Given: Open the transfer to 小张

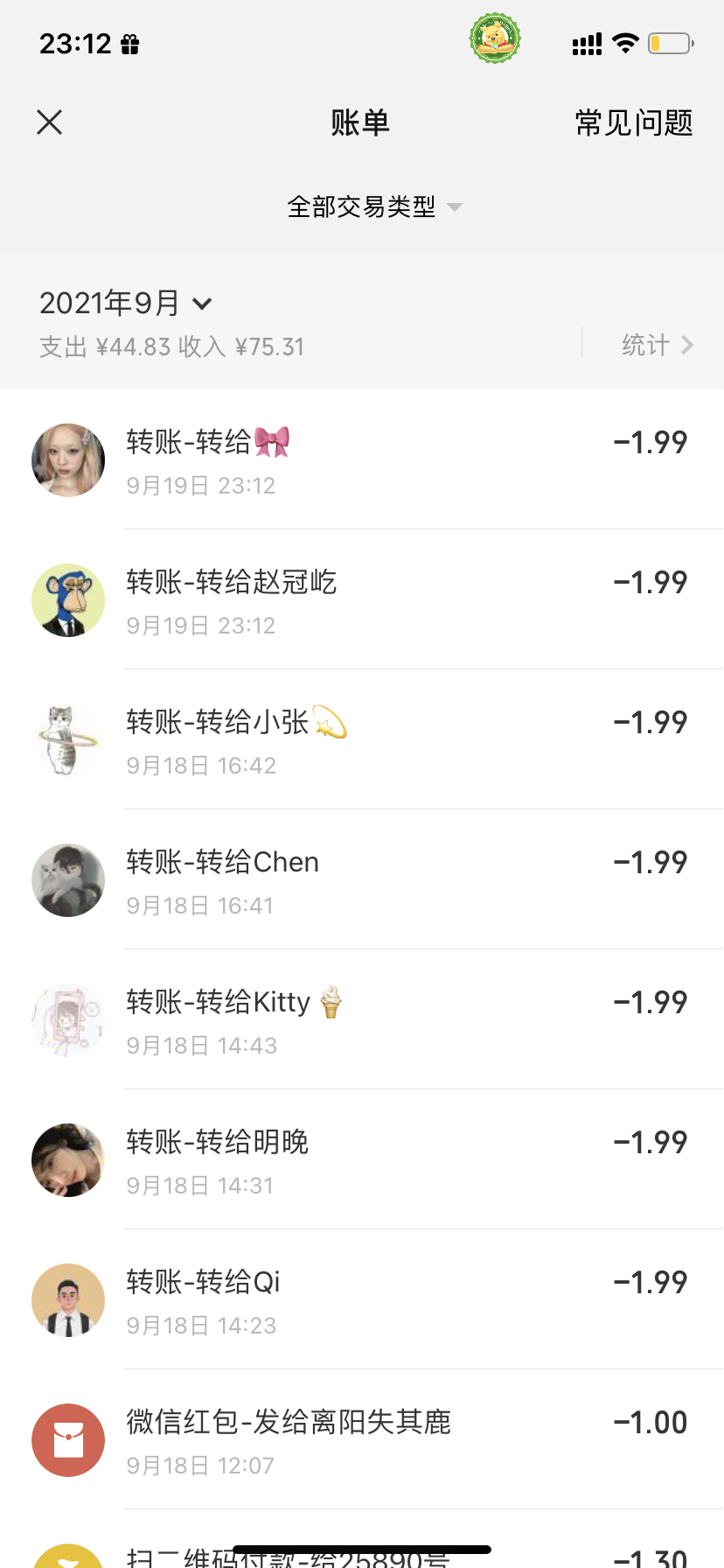Looking at the screenshot, I should (x=362, y=740).
